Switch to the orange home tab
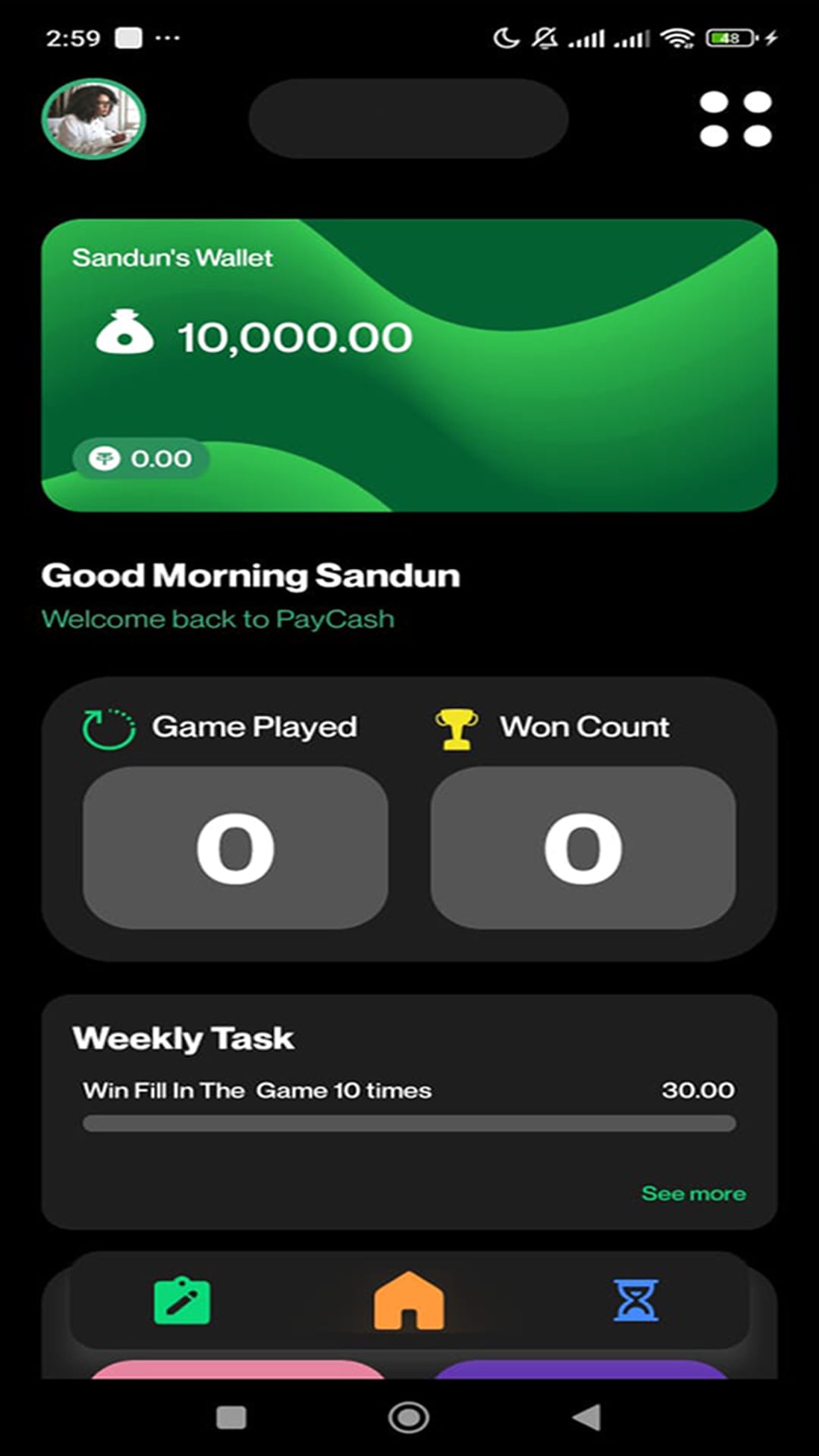 pos(409,1301)
